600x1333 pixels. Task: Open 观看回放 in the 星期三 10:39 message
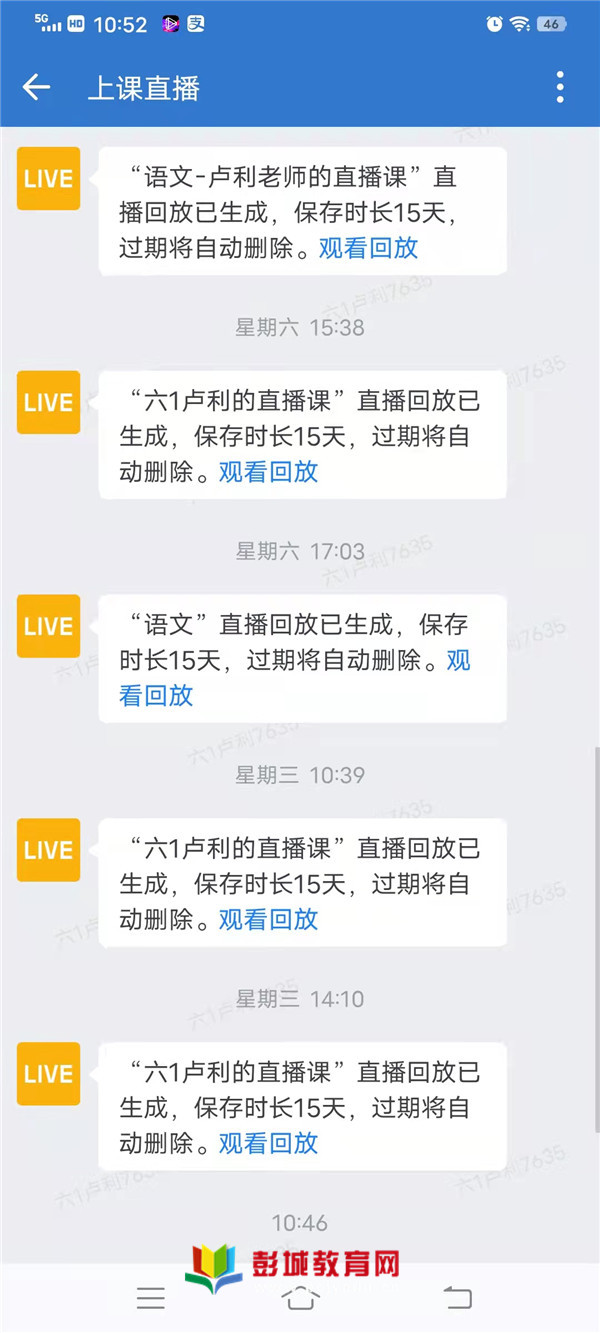(x=268, y=920)
